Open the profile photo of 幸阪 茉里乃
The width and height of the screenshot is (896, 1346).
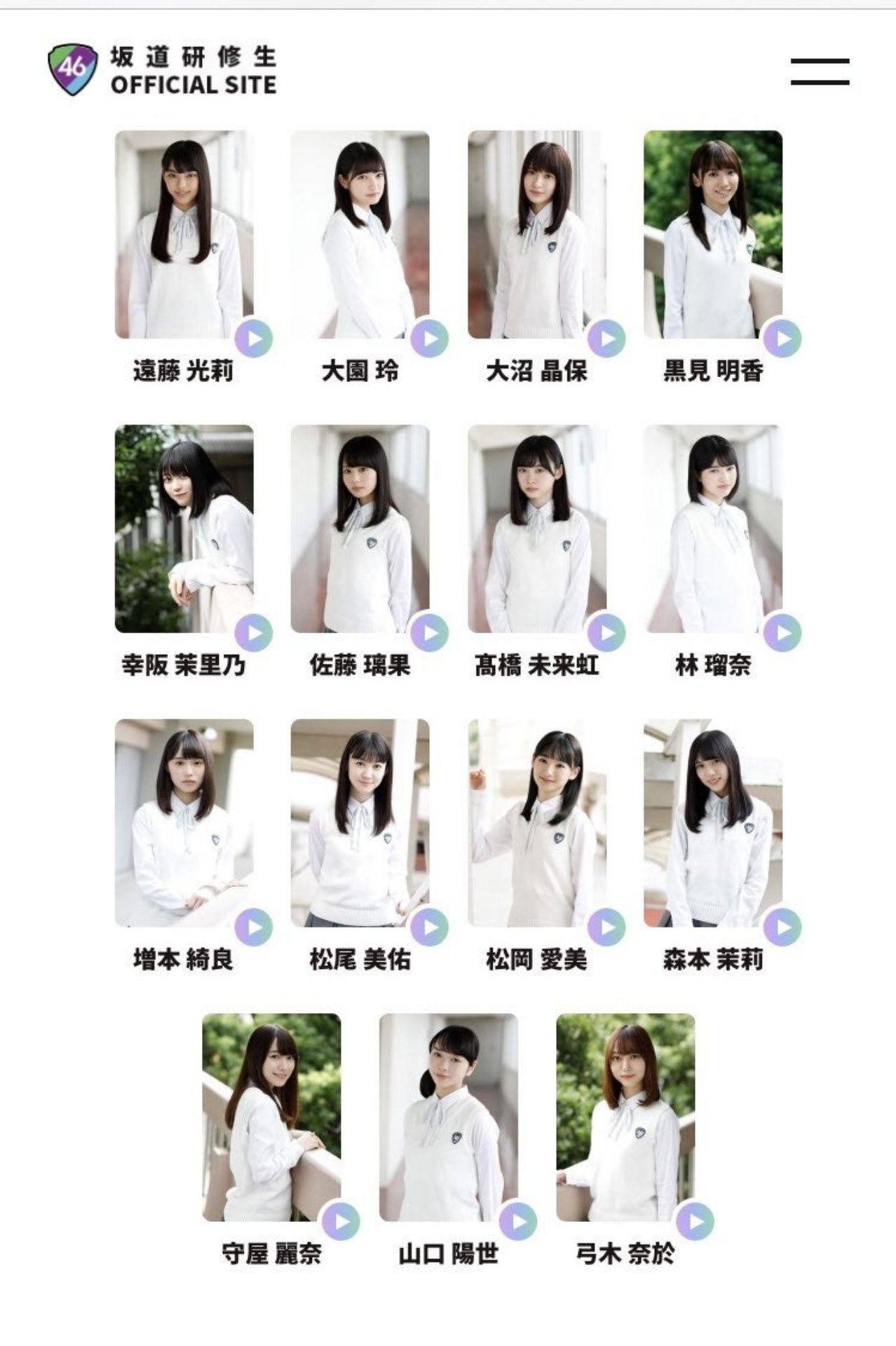pyautogui.click(x=184, y=529)
